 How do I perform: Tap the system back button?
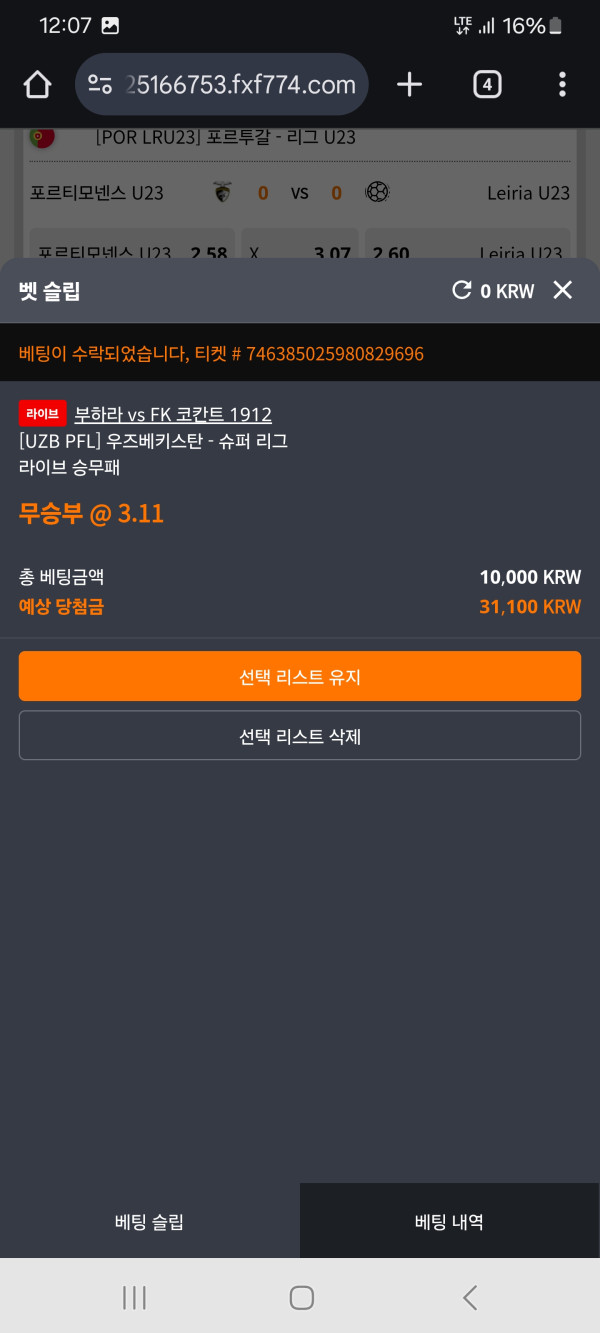(x=470, y=1297)
